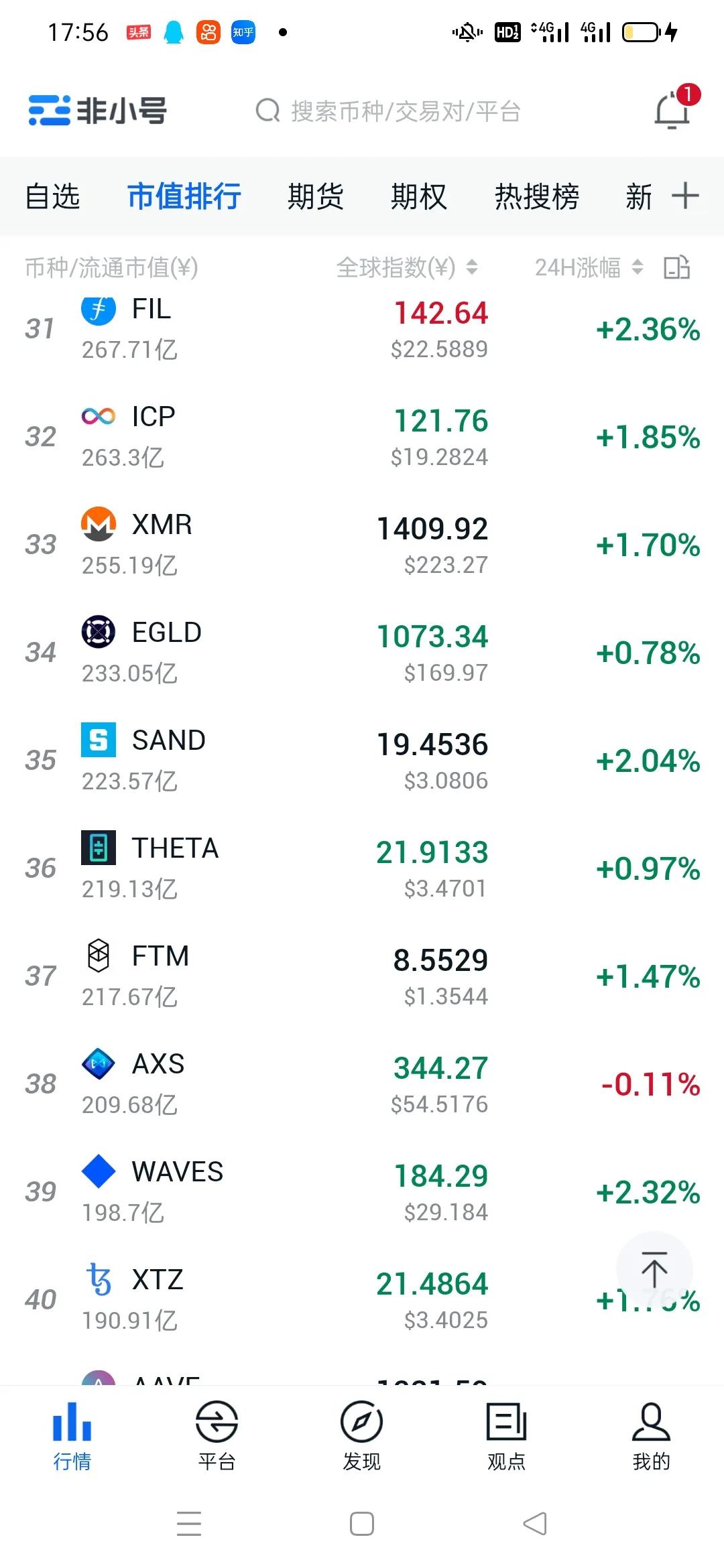Open the ICP coin row
The height and width of the screenshot is (1568, 724).
tap(362, 437)
